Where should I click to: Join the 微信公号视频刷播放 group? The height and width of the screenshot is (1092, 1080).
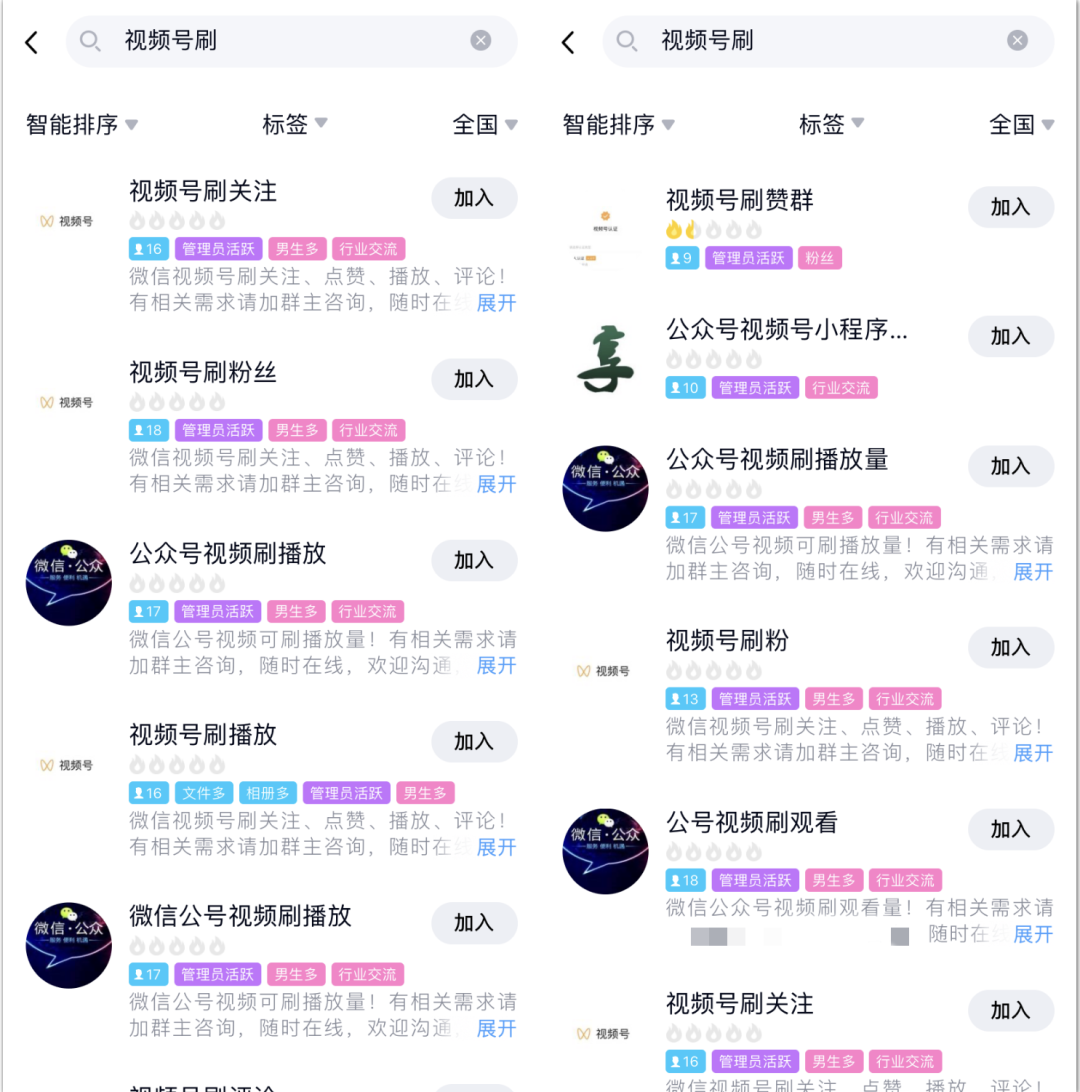[474, 922]
